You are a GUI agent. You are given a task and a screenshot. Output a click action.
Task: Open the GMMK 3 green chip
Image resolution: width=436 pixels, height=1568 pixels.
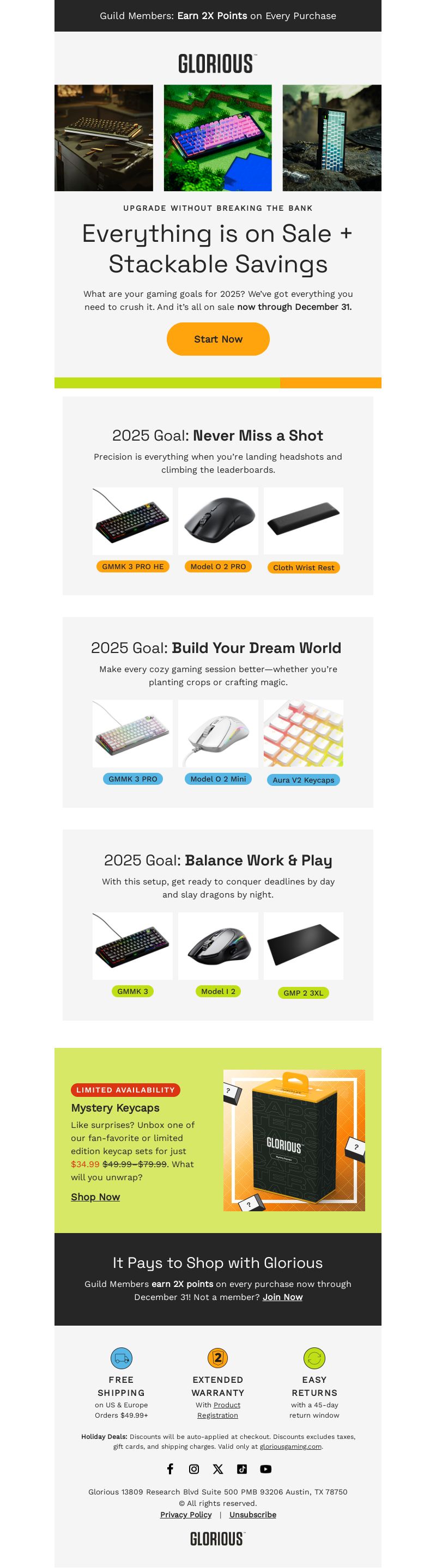point(132,991)
